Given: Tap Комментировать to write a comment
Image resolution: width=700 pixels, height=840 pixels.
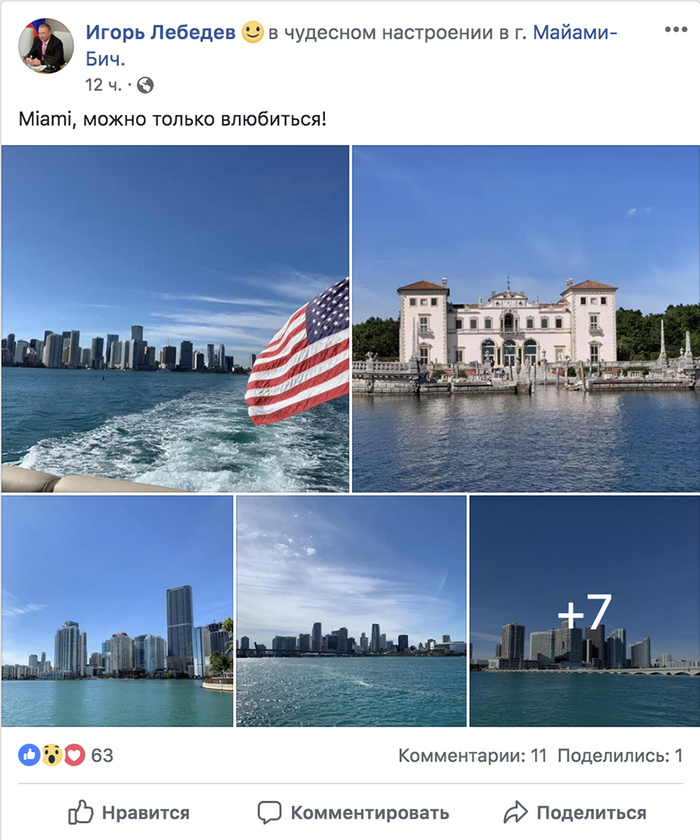Looking at the screenshot, I should [x=353, y=812].
